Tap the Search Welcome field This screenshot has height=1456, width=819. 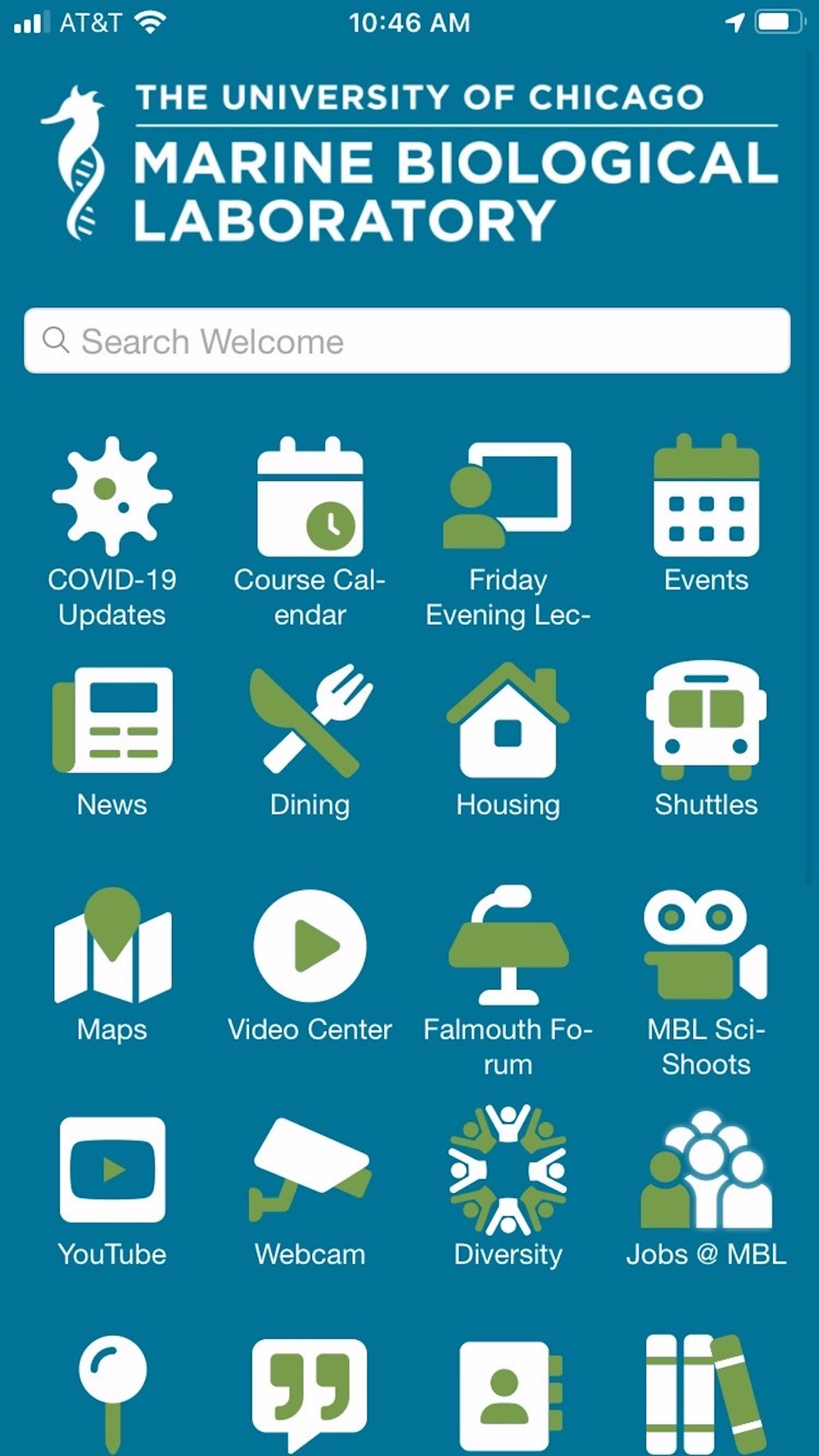[407, 341]
